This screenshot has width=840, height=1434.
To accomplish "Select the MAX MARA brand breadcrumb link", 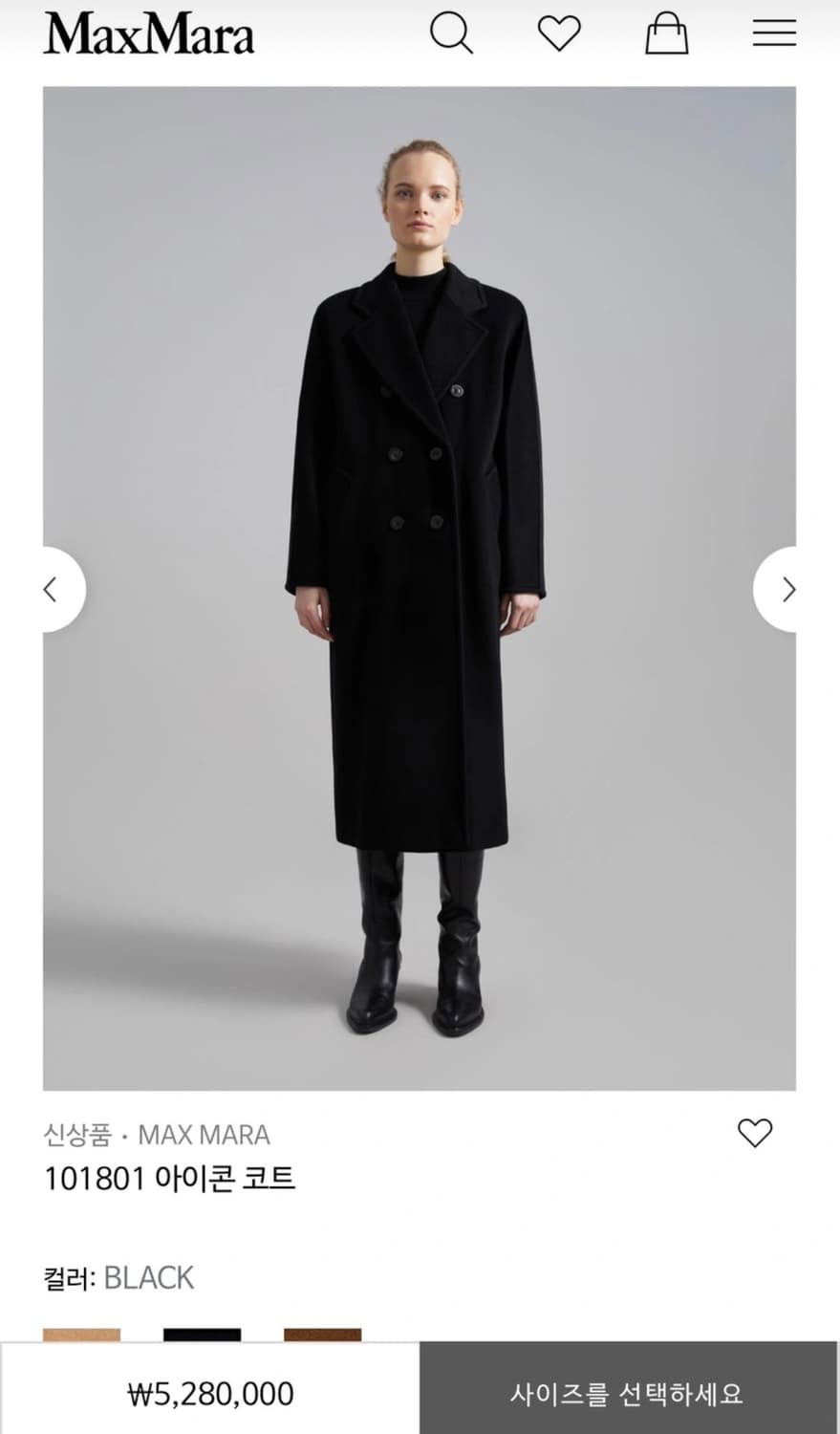I will tap(203, 1135).
